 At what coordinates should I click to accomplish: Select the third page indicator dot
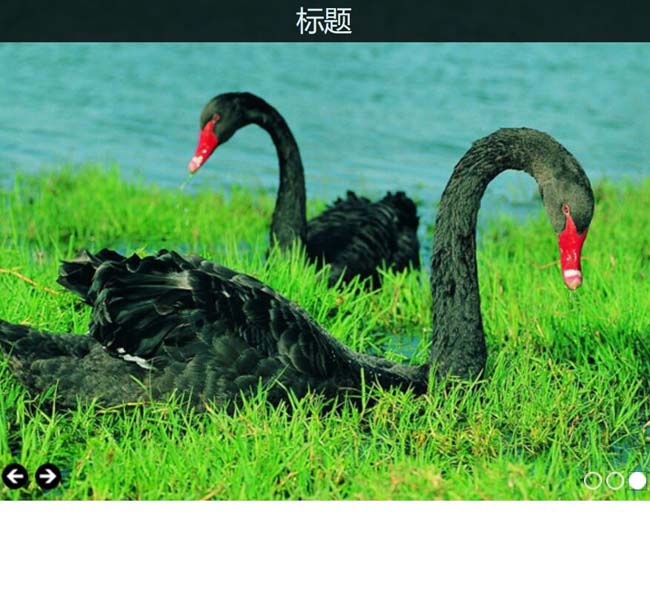click(x=637, y=481)
